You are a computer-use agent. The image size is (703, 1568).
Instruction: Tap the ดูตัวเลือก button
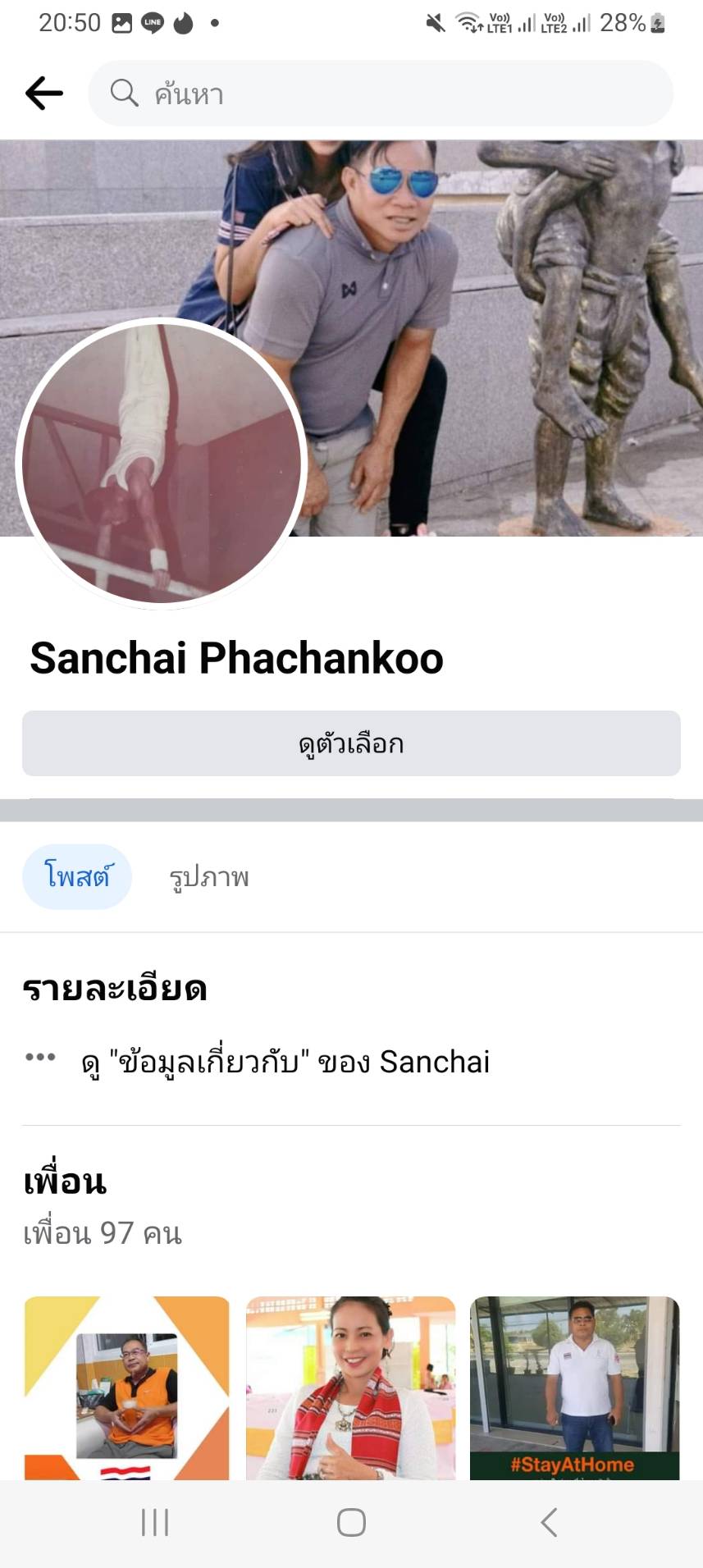(x=351, y=743)
